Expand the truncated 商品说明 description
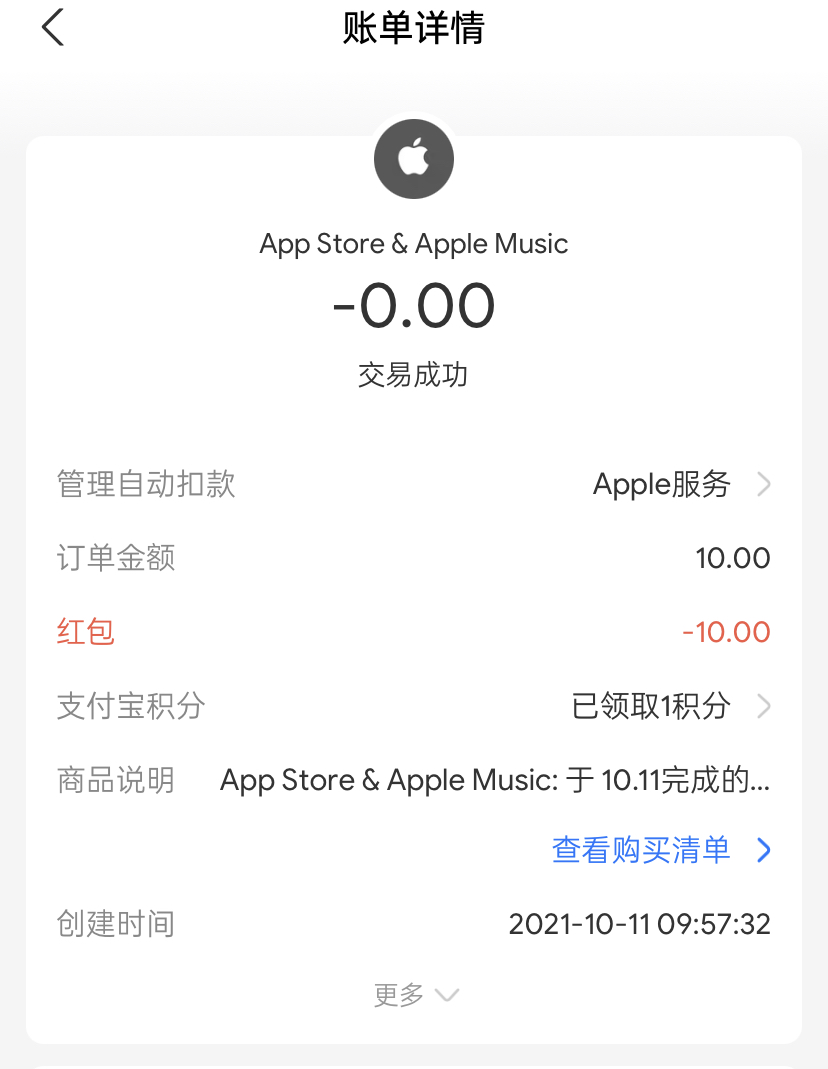This screenshot has height=1069, width=828. [495, 780]
